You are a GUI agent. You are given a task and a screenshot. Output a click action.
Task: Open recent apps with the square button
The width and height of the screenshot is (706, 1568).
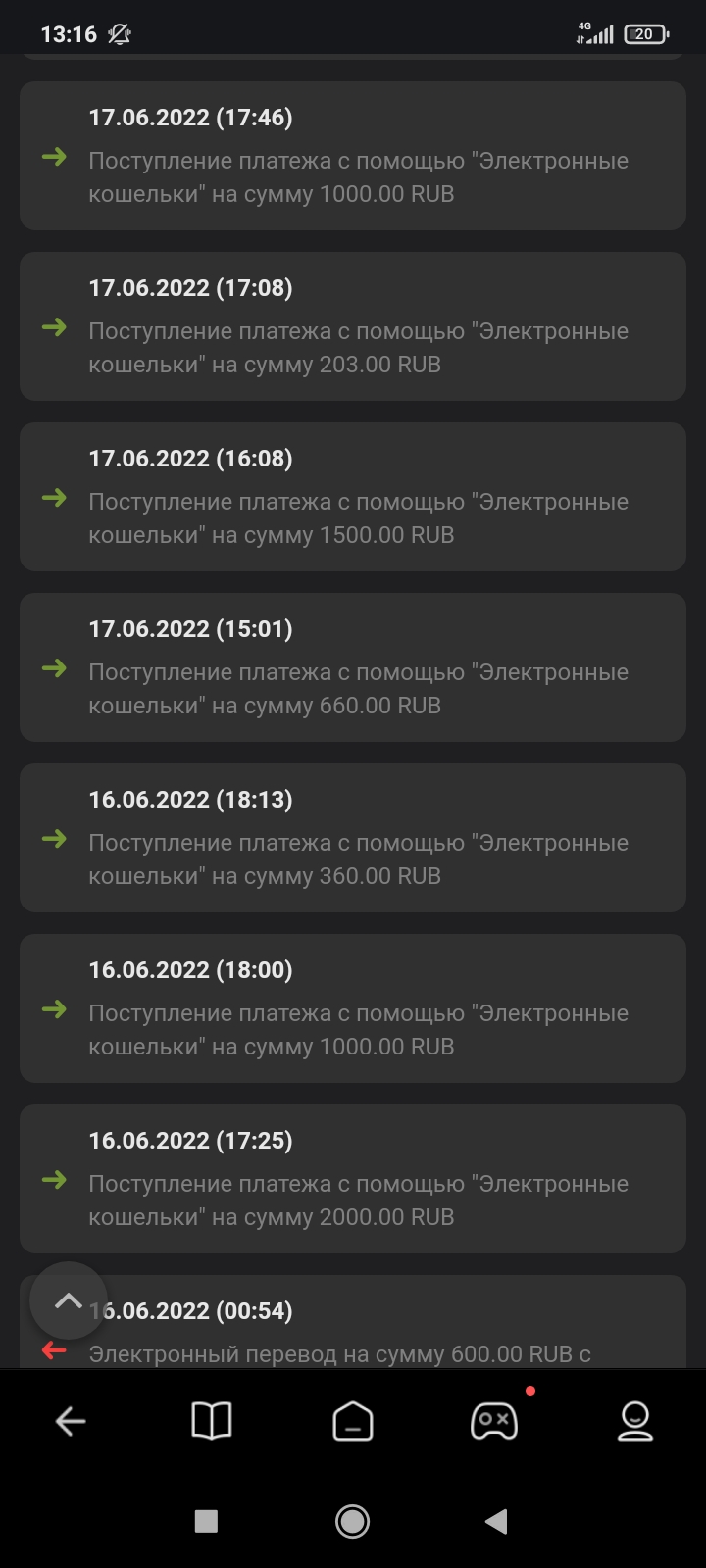(206, 1521)
